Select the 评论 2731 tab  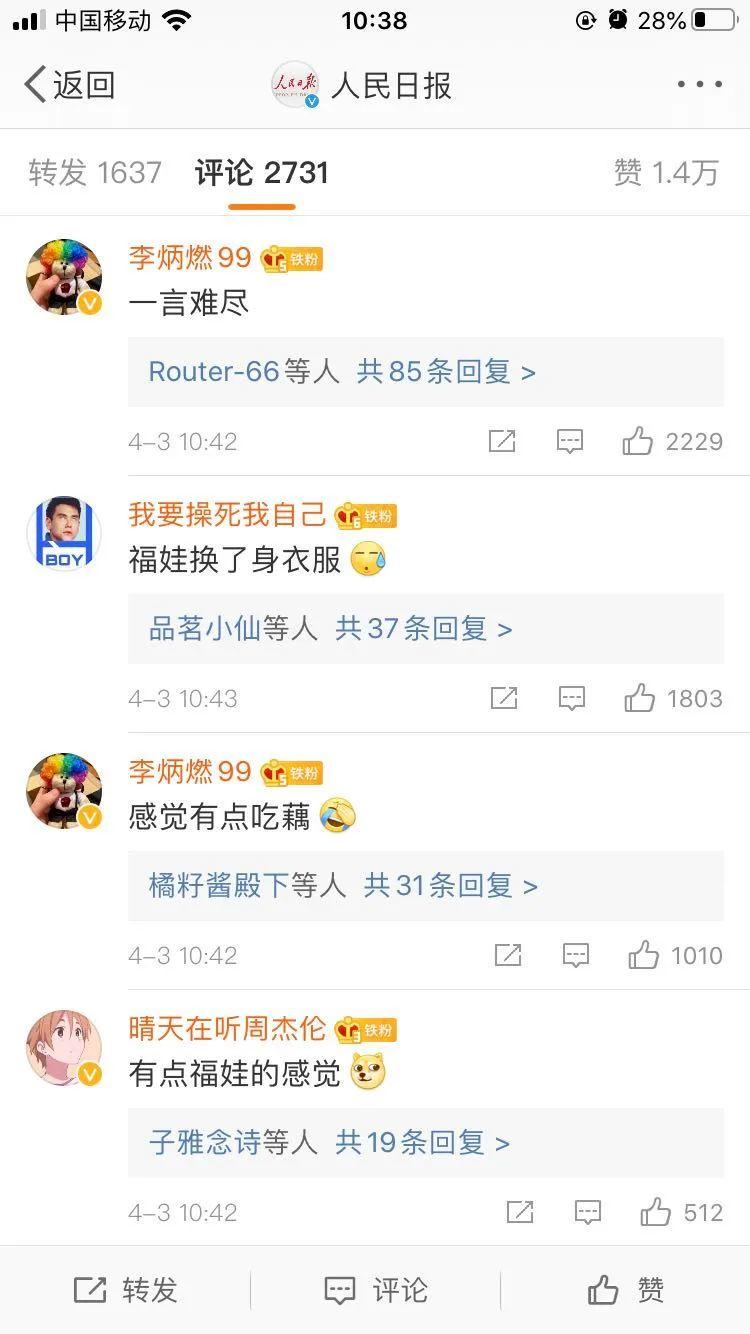tap(262, 173)
